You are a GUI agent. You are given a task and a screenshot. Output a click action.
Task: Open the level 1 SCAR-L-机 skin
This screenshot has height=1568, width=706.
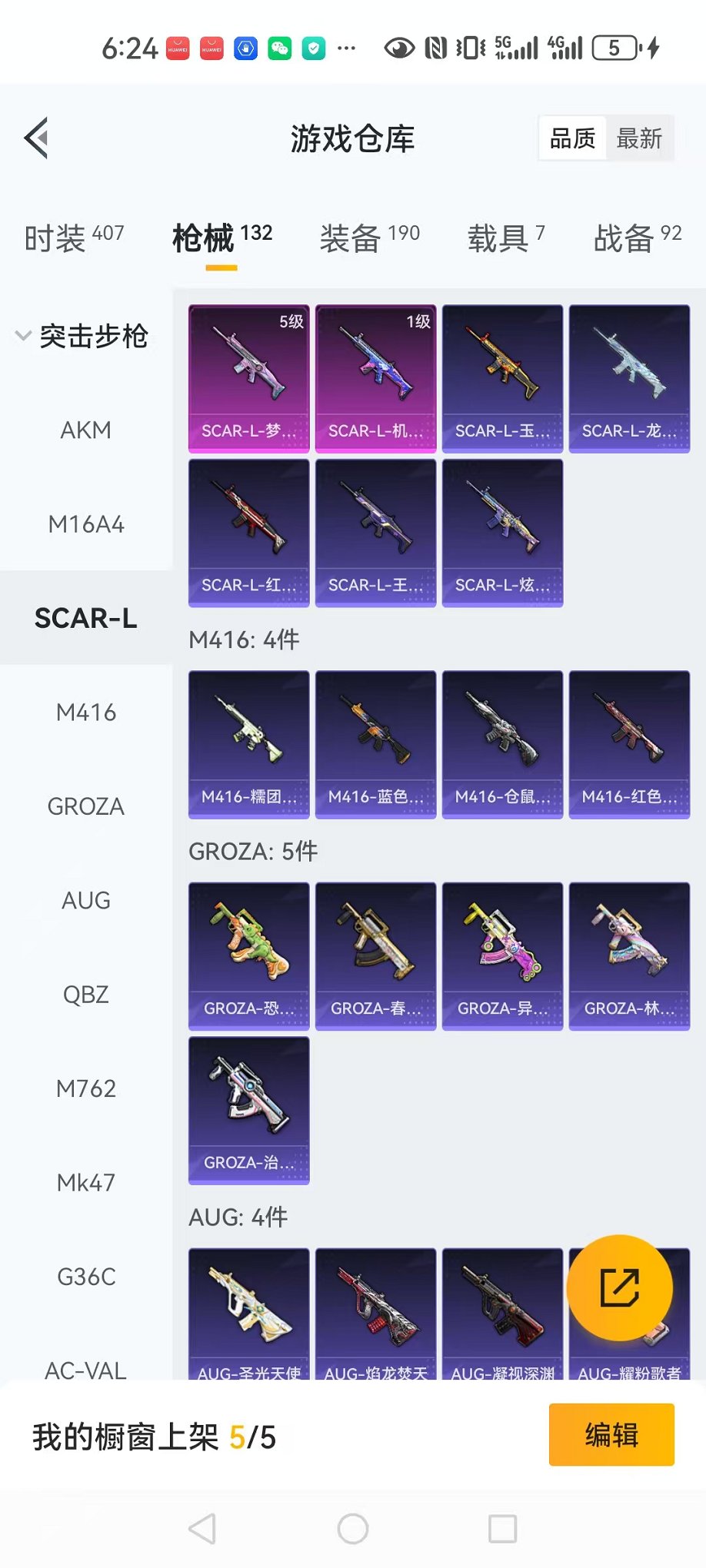[x=375, y=378]
